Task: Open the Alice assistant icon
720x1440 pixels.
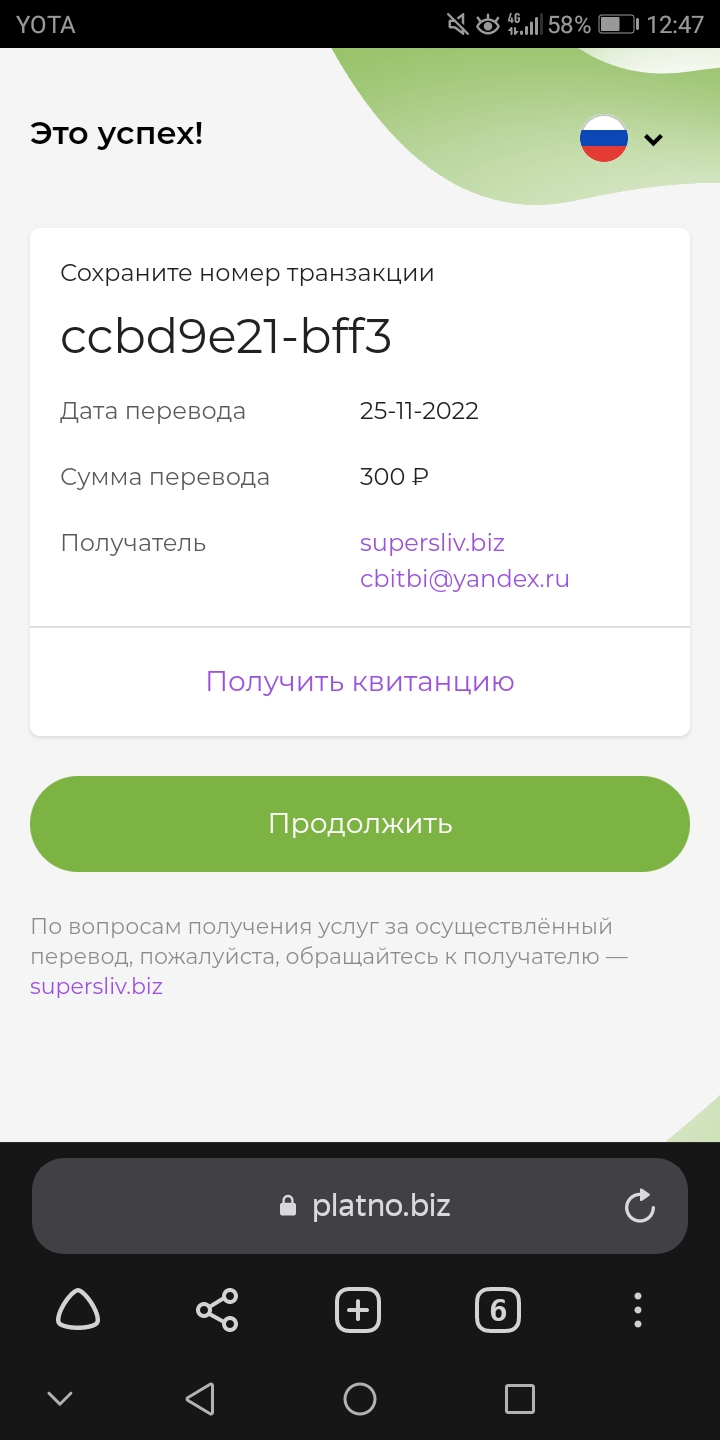Action: click(78, 1309)
